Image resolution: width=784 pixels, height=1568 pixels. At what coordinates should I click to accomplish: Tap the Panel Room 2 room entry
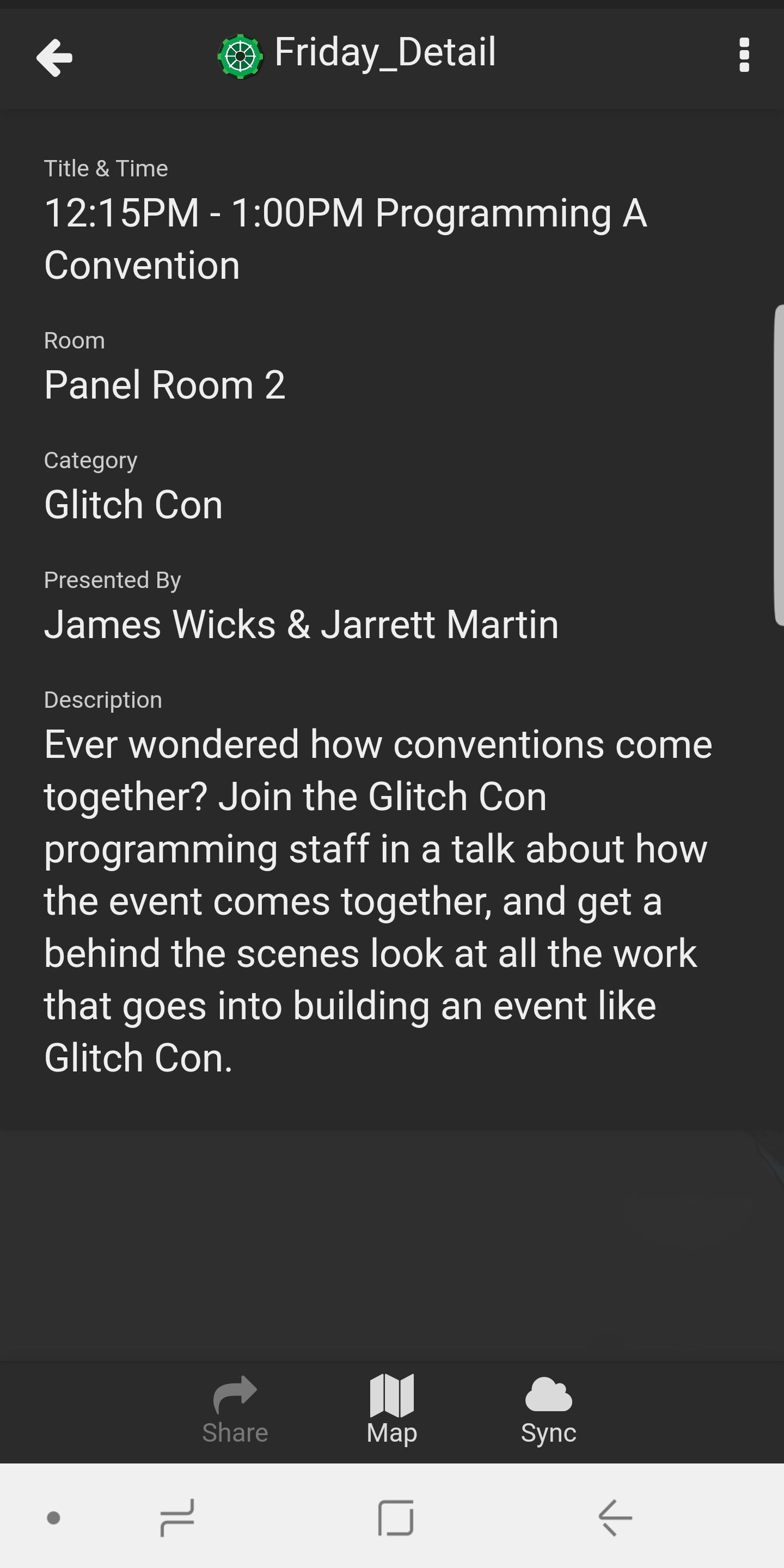pyautogui.click(x=166, y=385)
